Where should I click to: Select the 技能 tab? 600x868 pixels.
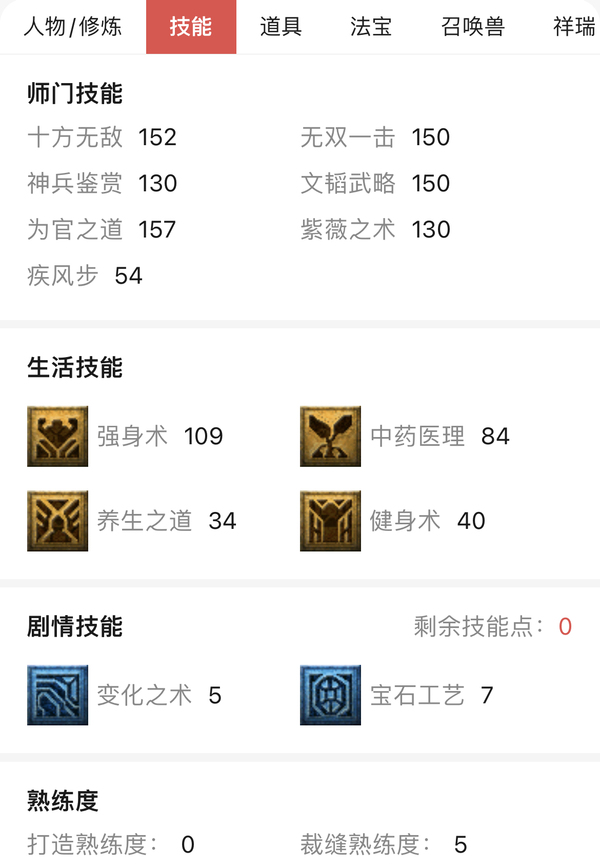point(191,27)
